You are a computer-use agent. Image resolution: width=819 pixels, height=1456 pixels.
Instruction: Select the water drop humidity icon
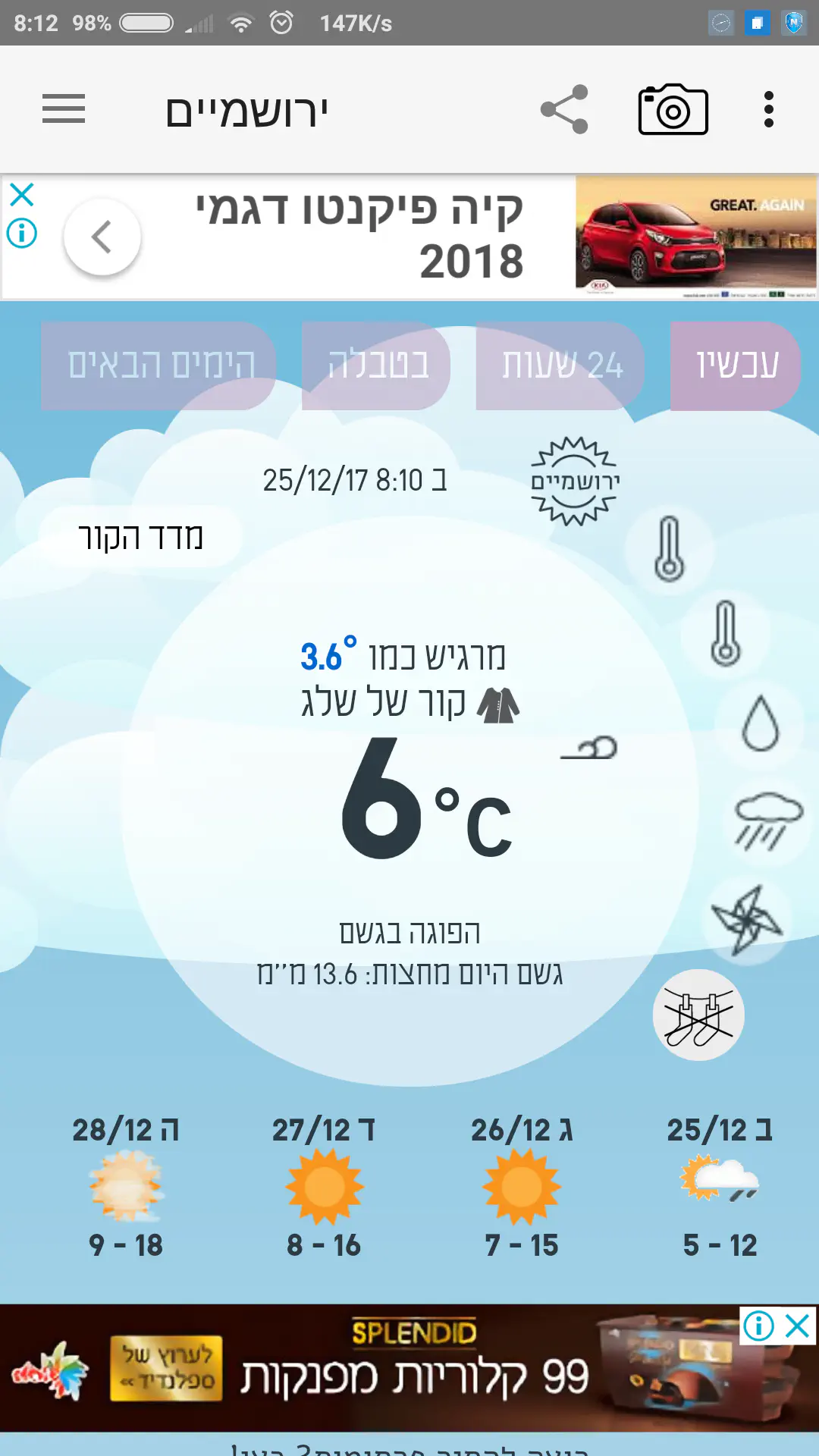[760, 723]
